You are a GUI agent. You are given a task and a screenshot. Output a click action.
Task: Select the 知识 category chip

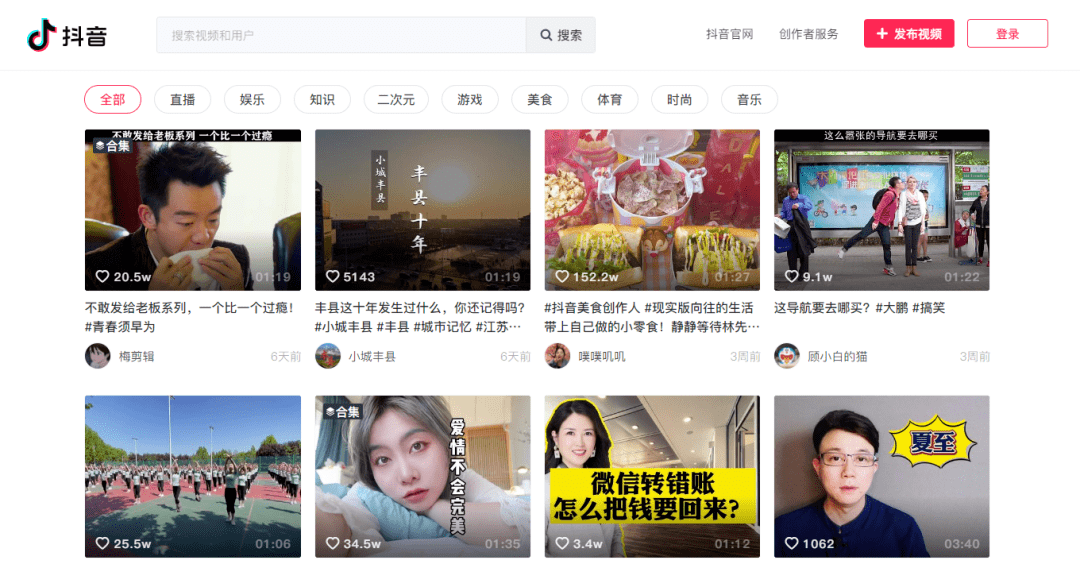(322, 100)
